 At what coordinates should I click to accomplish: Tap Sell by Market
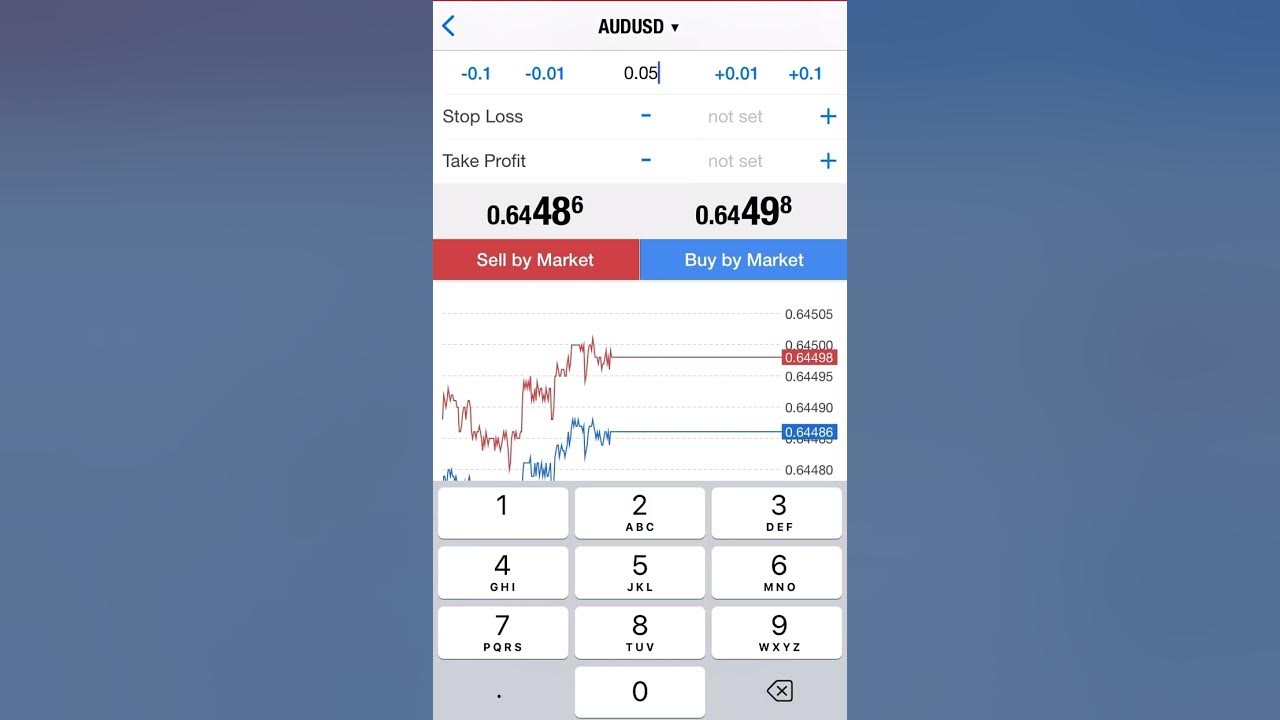tap(535, 260)
